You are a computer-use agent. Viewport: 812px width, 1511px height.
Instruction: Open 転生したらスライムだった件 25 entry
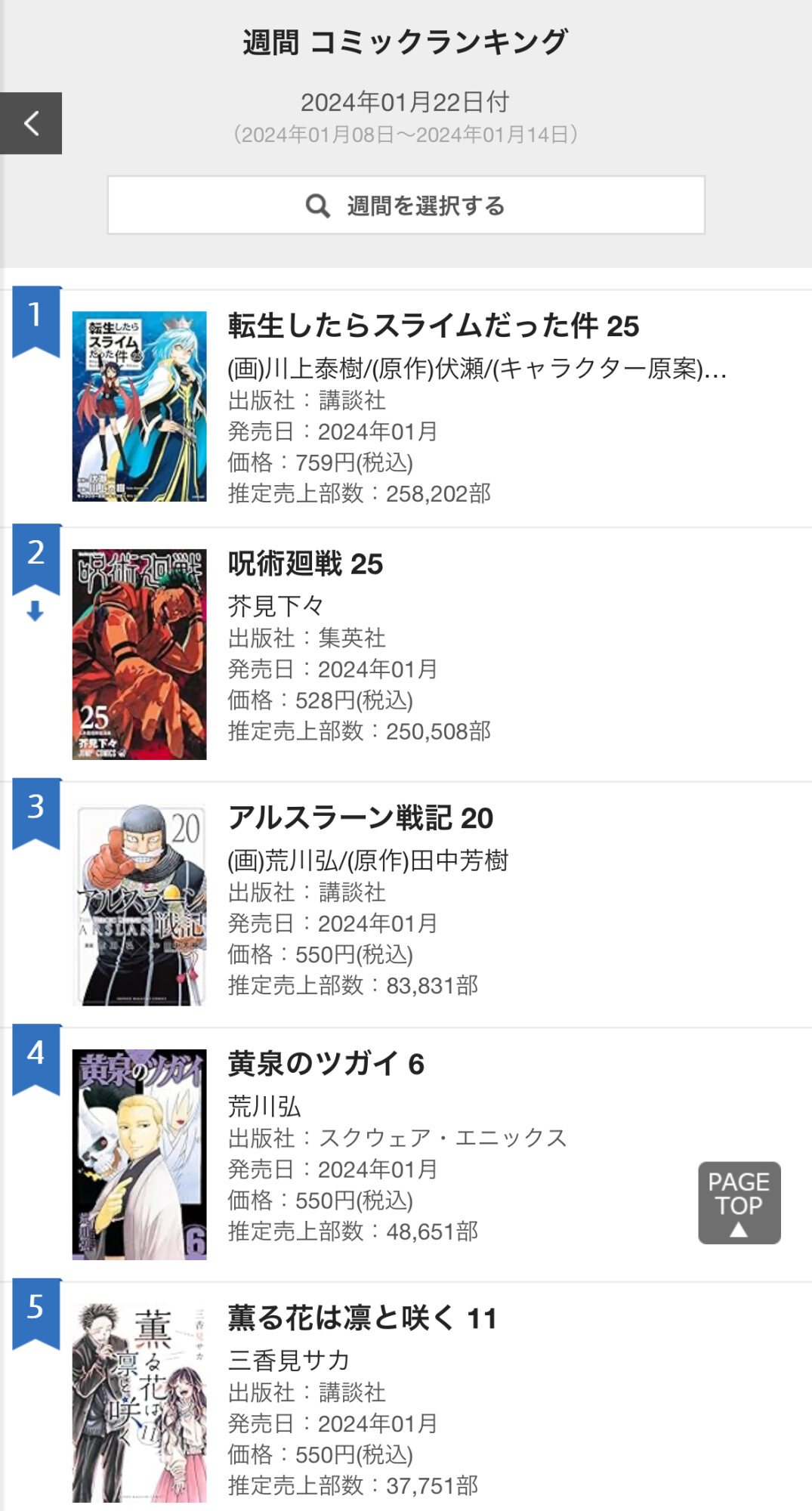click(x=433, y=326)
